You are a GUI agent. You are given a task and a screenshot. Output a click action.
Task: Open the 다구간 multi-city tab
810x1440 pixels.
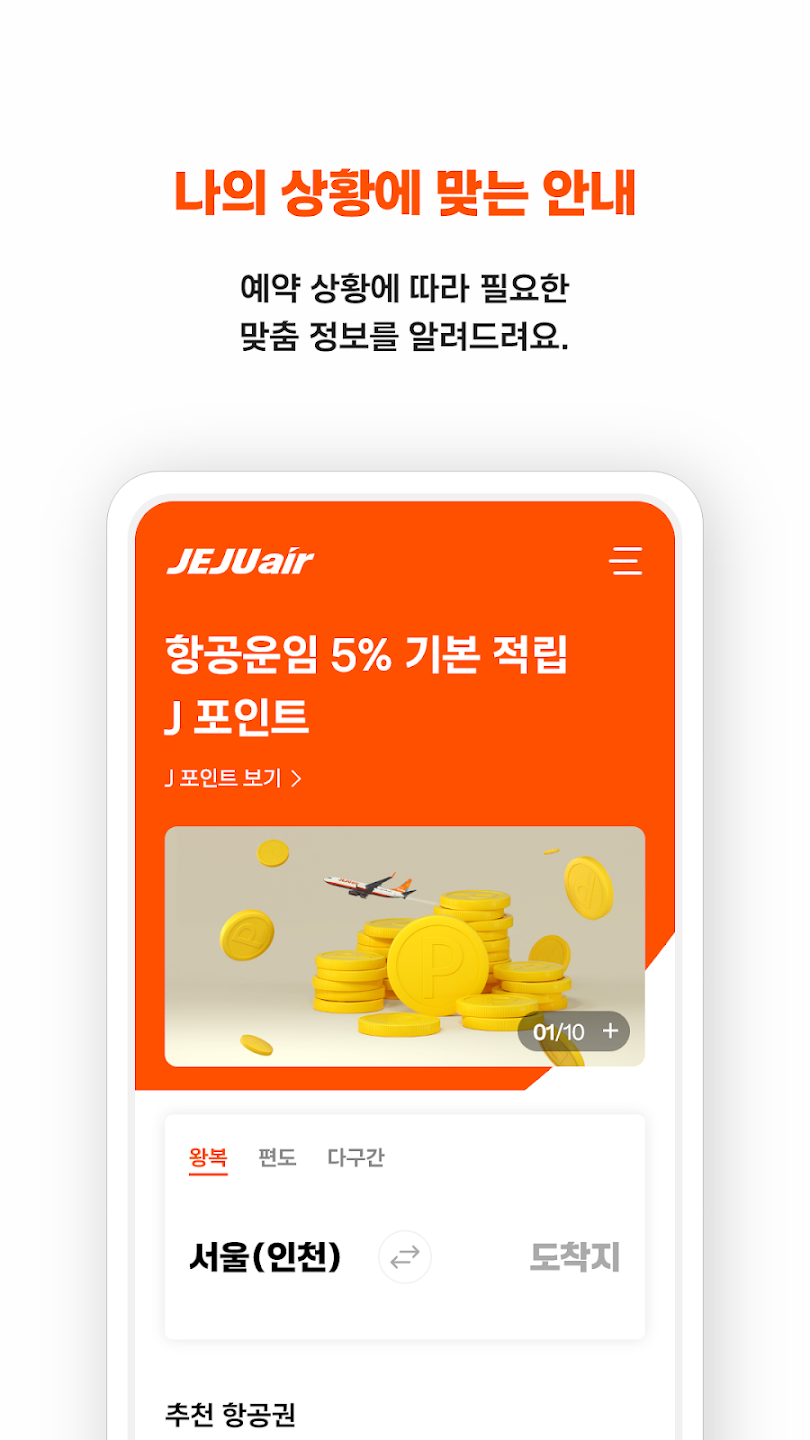[355, 1157]
